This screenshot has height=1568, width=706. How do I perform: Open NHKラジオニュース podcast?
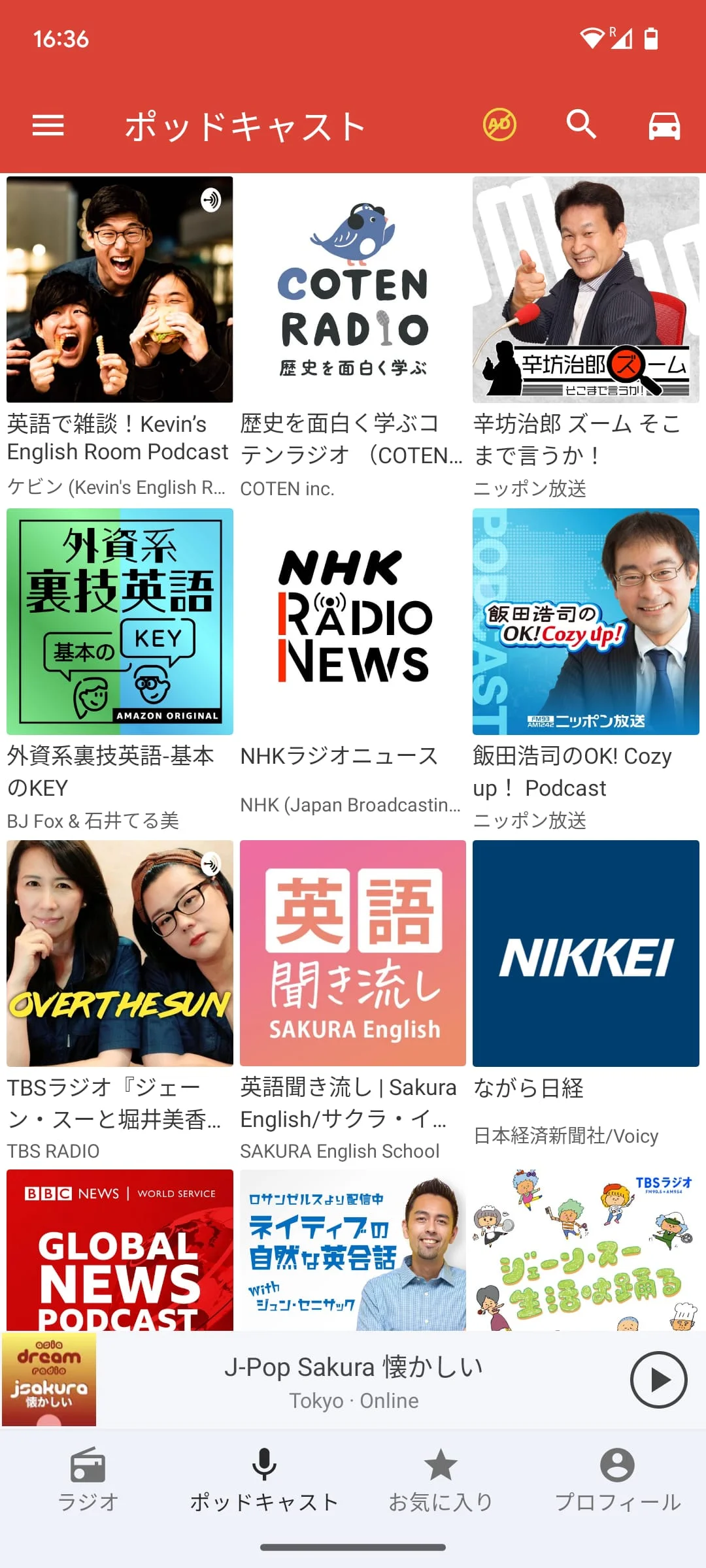353,621
